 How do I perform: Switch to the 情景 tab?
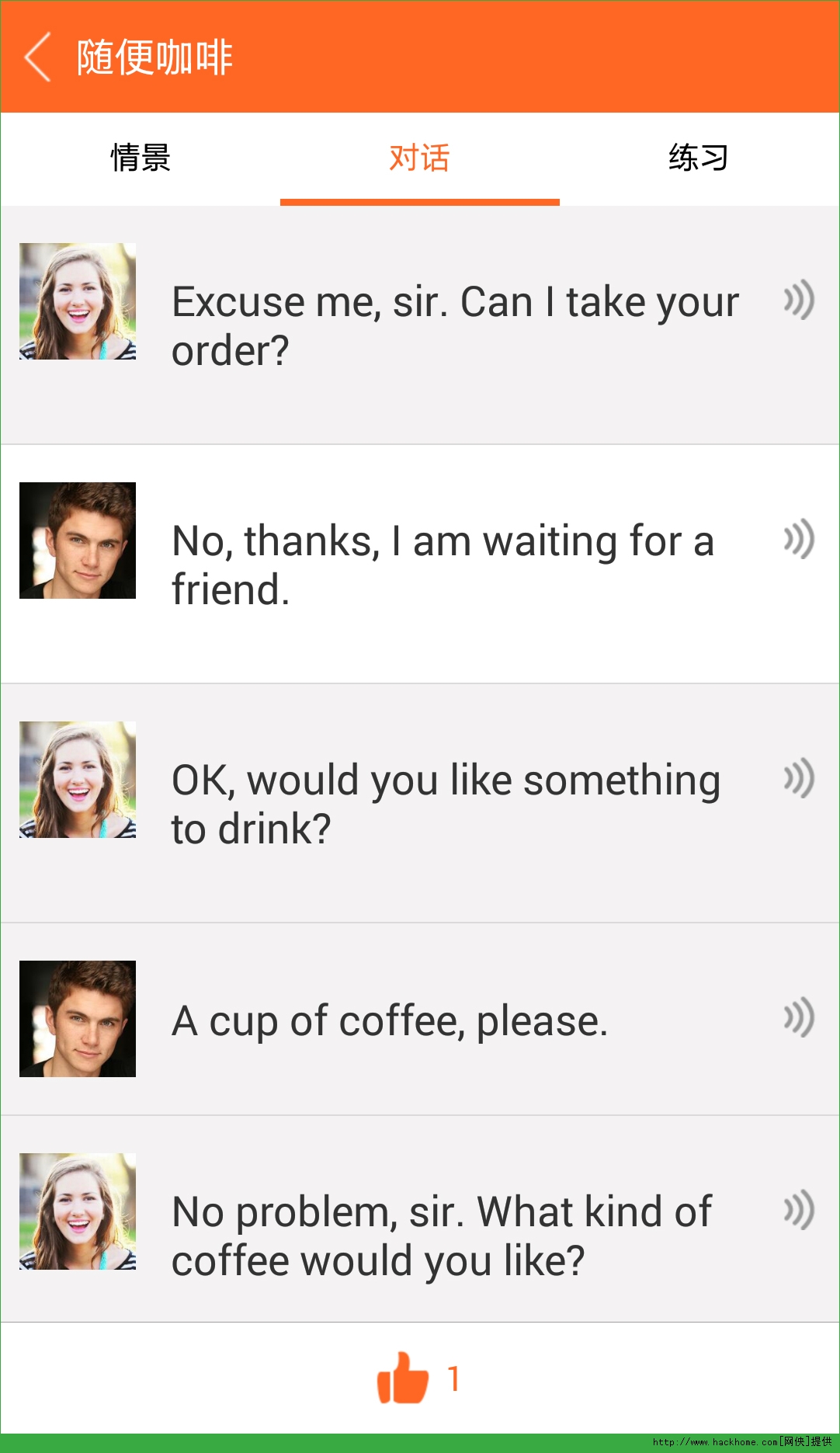(141, 158)
